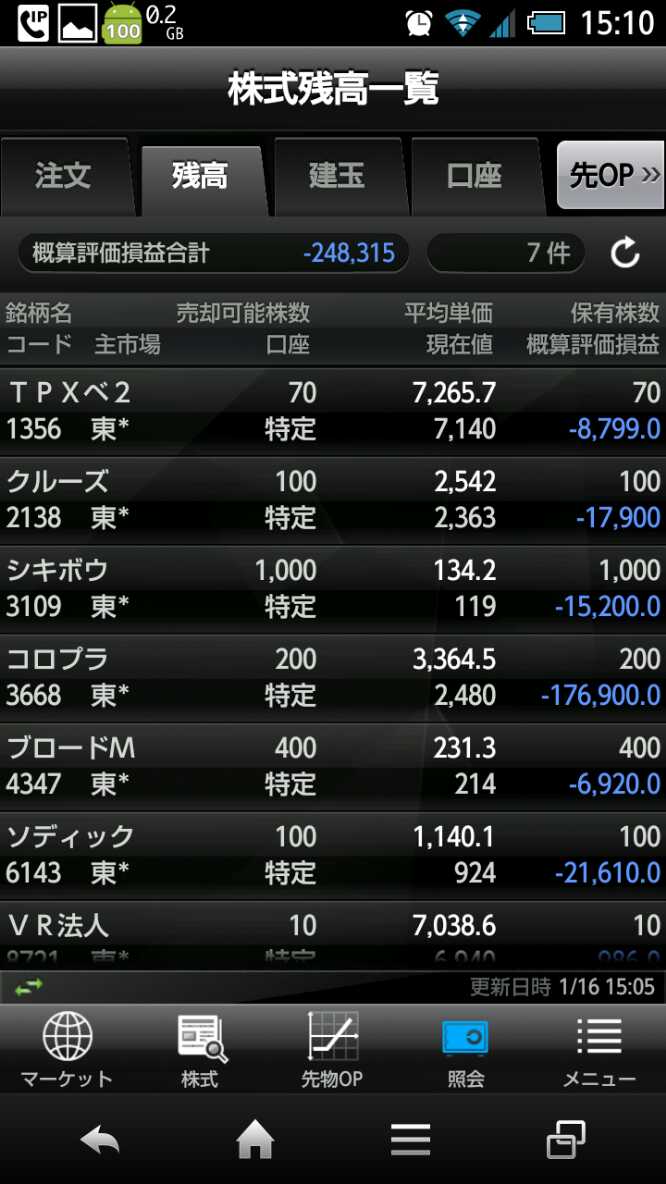Screen dimensions: 666x1184
Task: Open the メニュー tab
Action: [x=598, y=1049]
